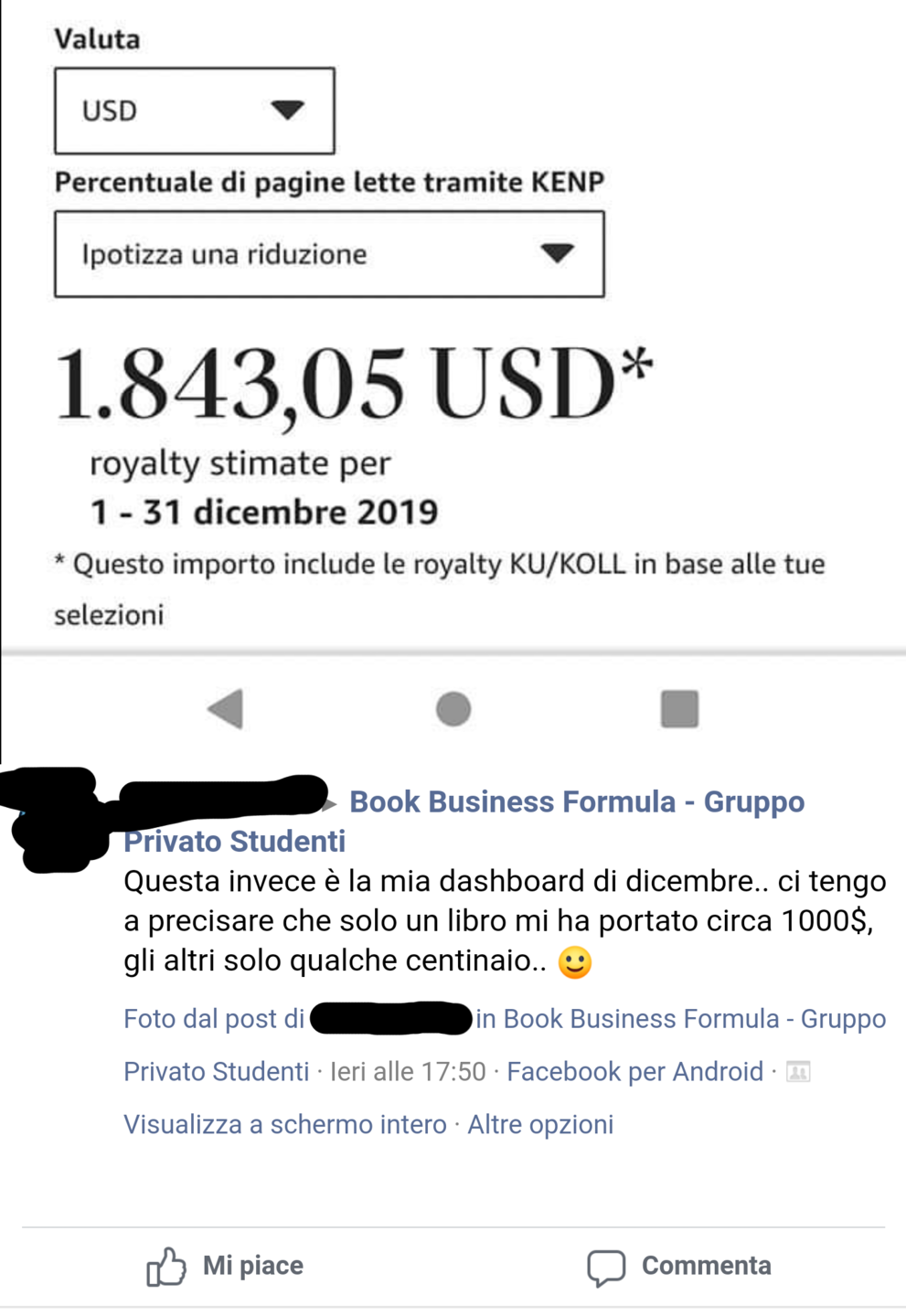The width and height of the screenshot is (906, 1316).
Task: Tap Visualizza a schermo intero
Action: [x=284, y=1125]
